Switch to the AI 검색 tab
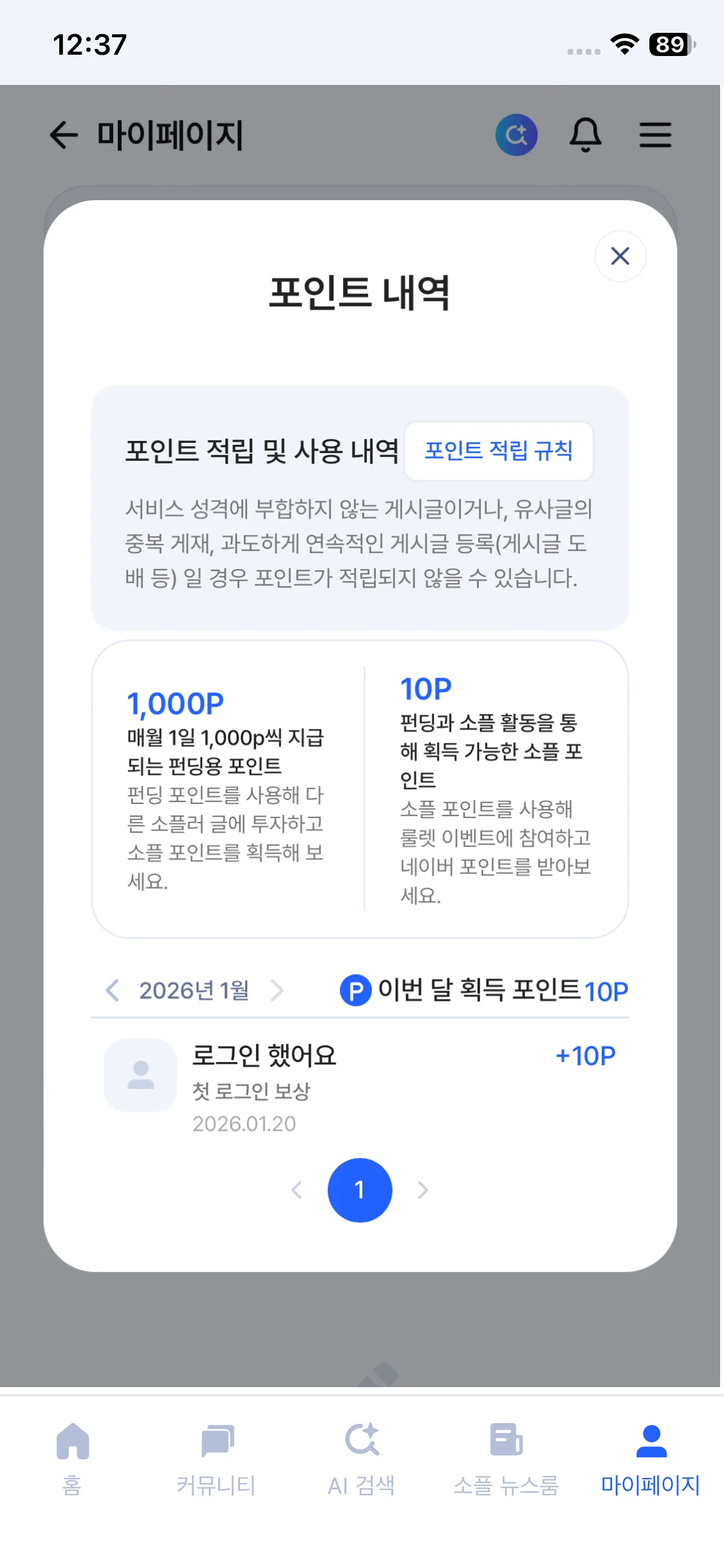 tap(361, 1458)
